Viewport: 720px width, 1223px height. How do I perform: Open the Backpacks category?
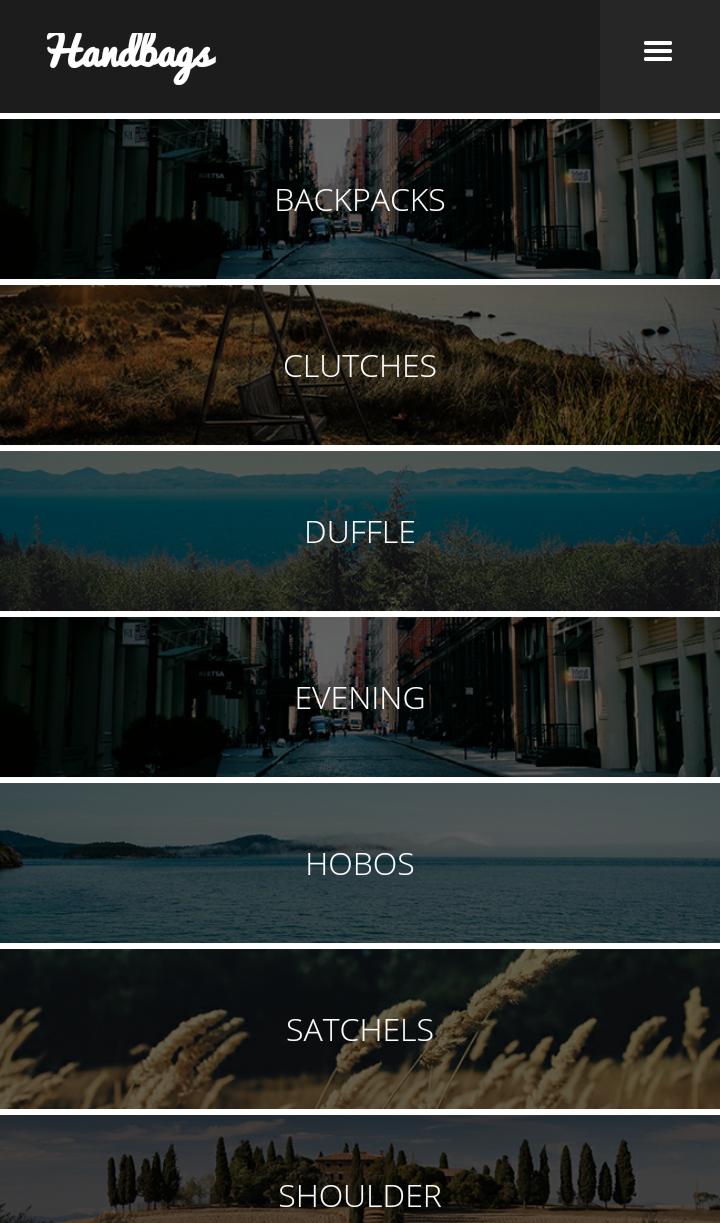coord(360,199)
